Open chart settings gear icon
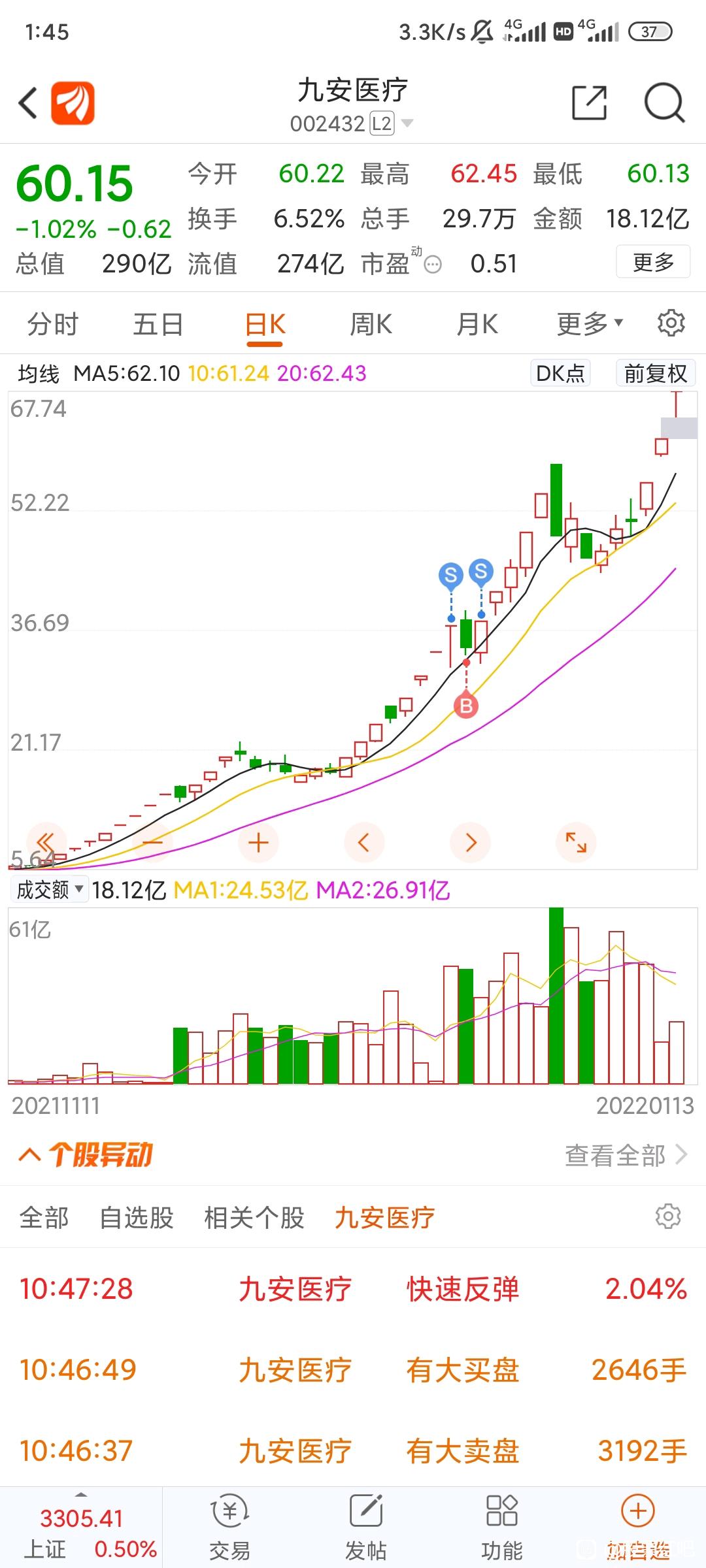Image resolution: width=706 pixels, height=1568 pixels. [x=671, y=323]
